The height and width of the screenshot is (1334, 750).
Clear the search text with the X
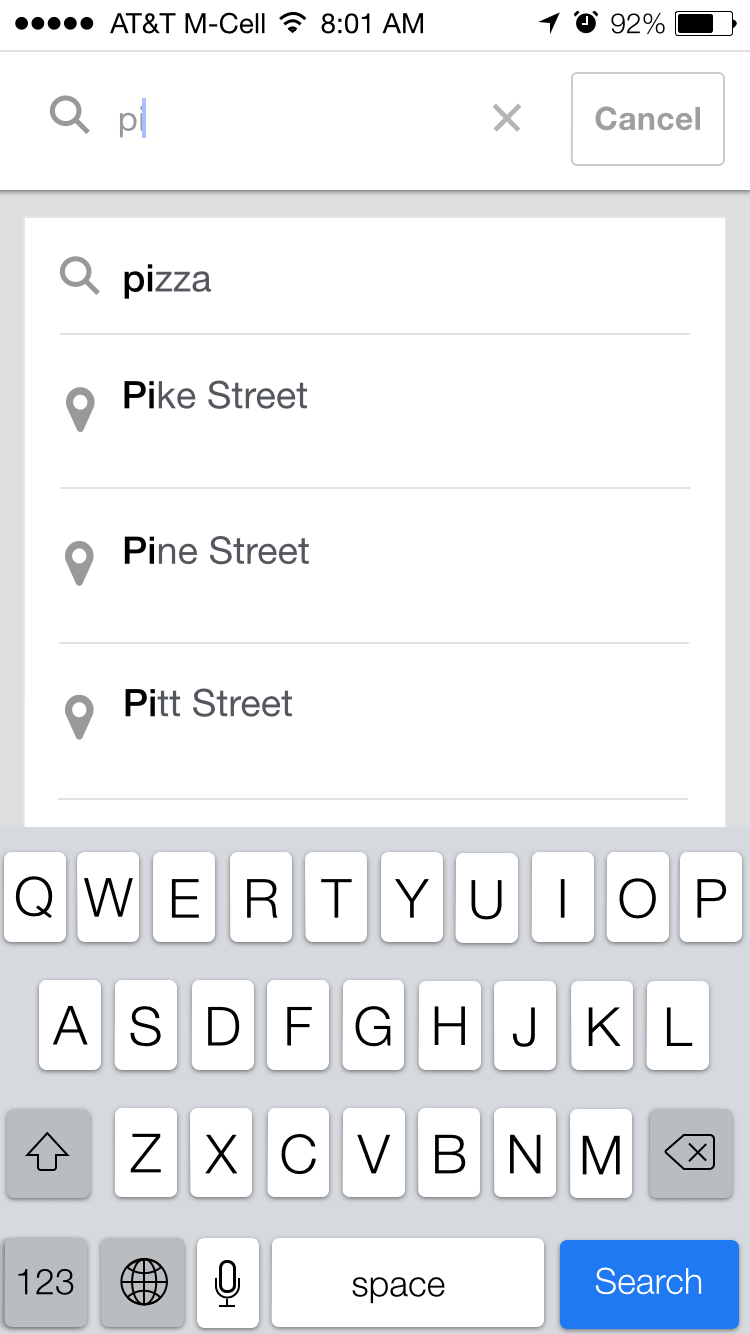(507, 119)
